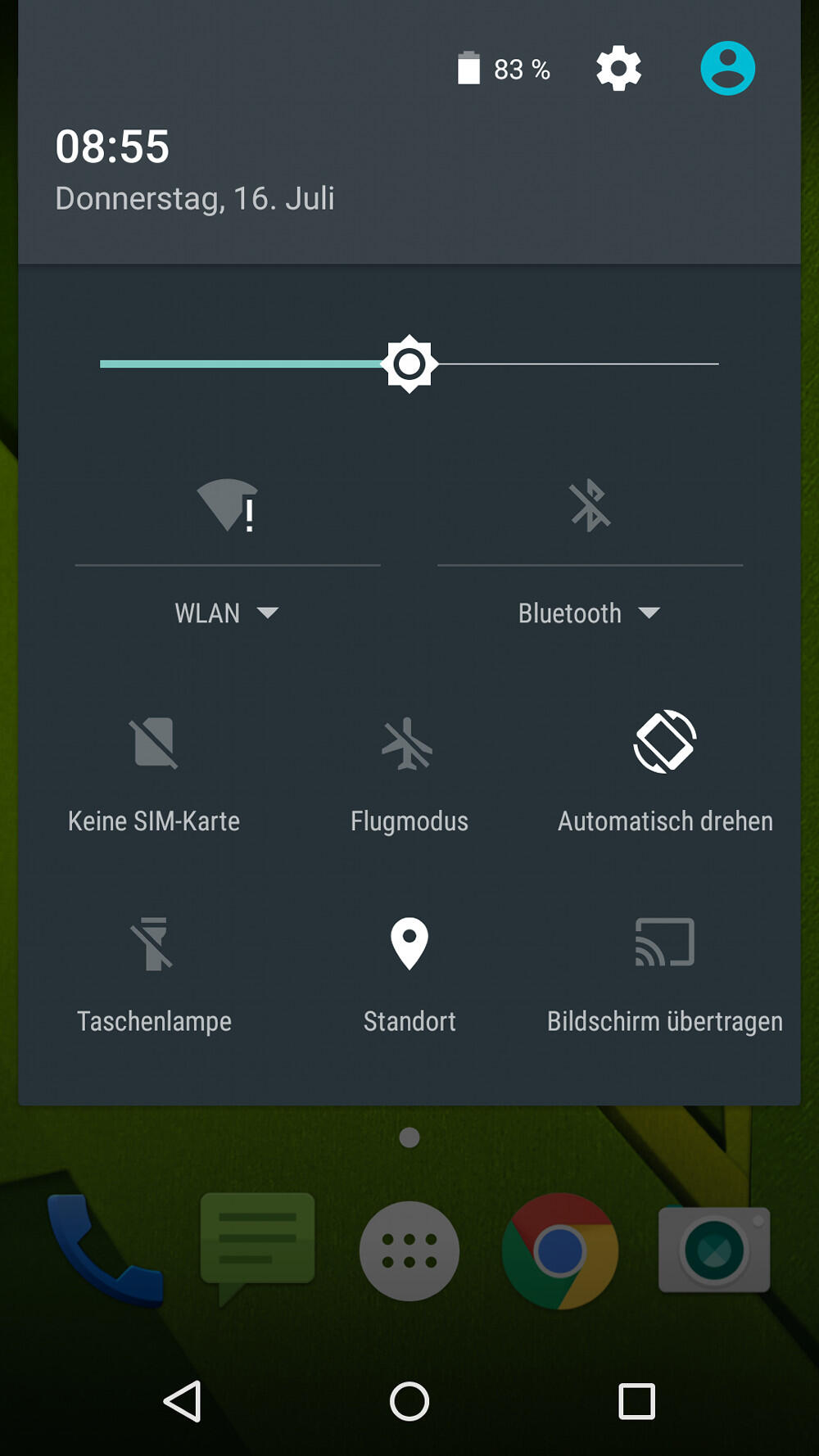Open the user profile avatar

coord(727,69)
